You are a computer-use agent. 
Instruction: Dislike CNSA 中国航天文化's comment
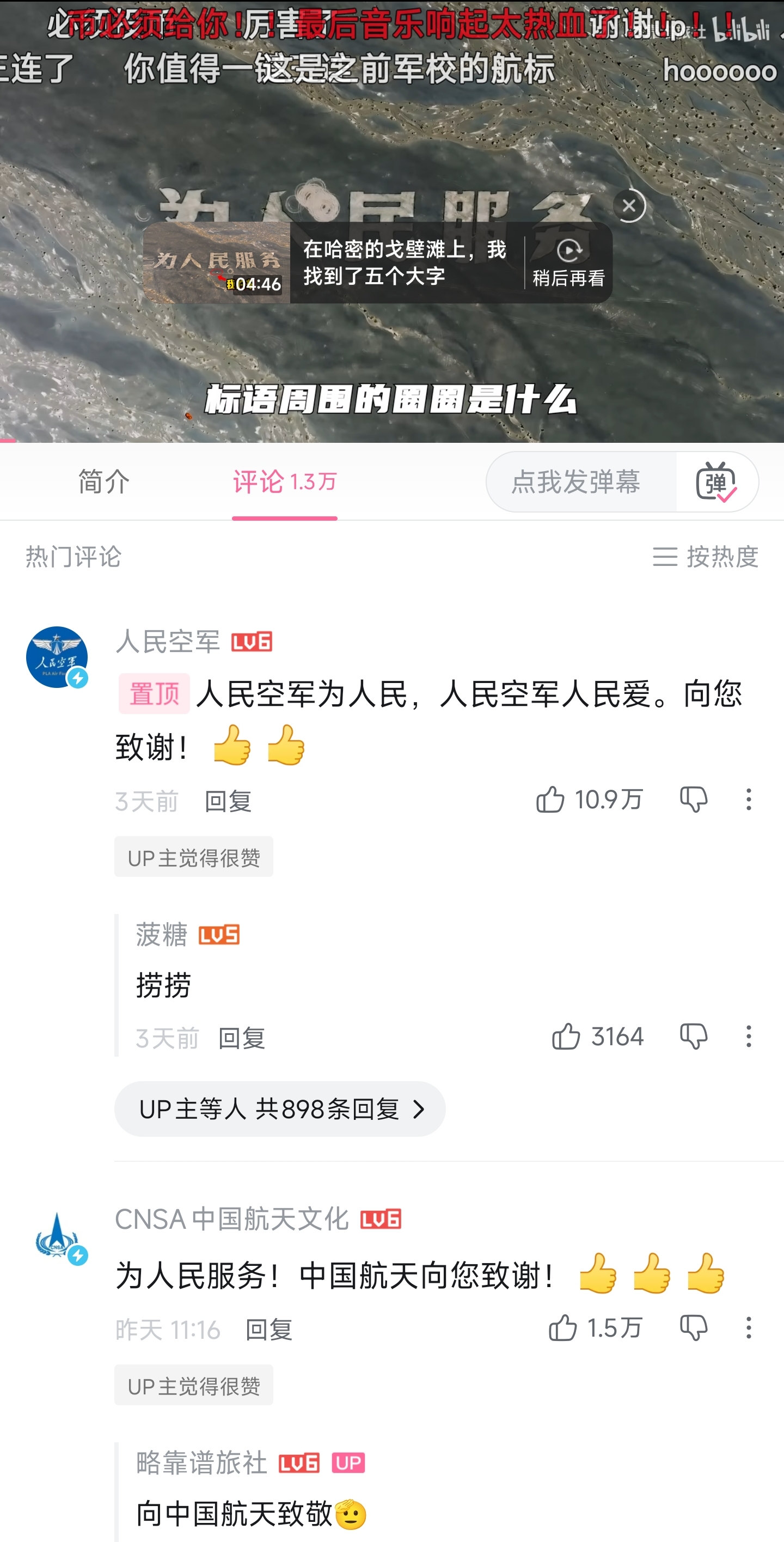(694, 1328)
